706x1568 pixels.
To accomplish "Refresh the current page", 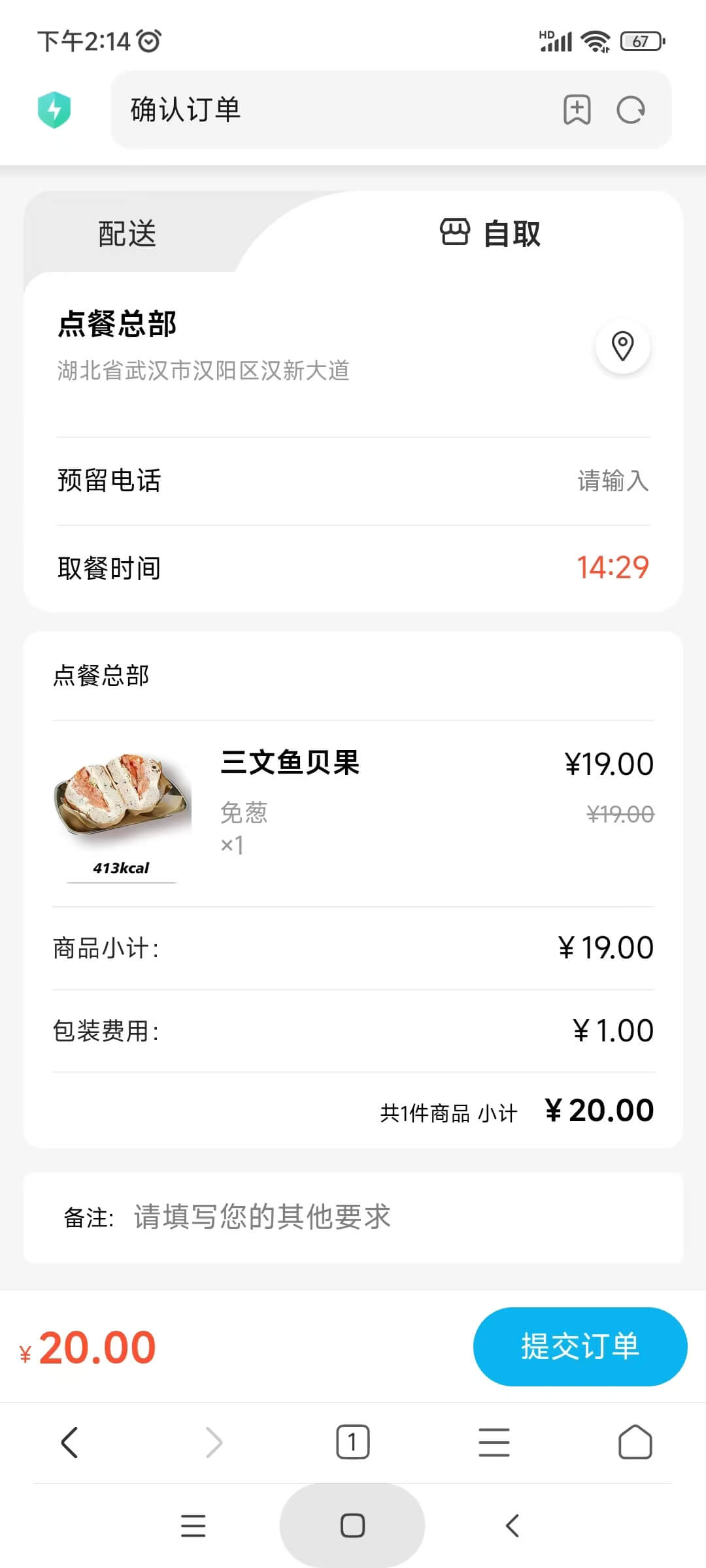I will [x=630, y=110].
